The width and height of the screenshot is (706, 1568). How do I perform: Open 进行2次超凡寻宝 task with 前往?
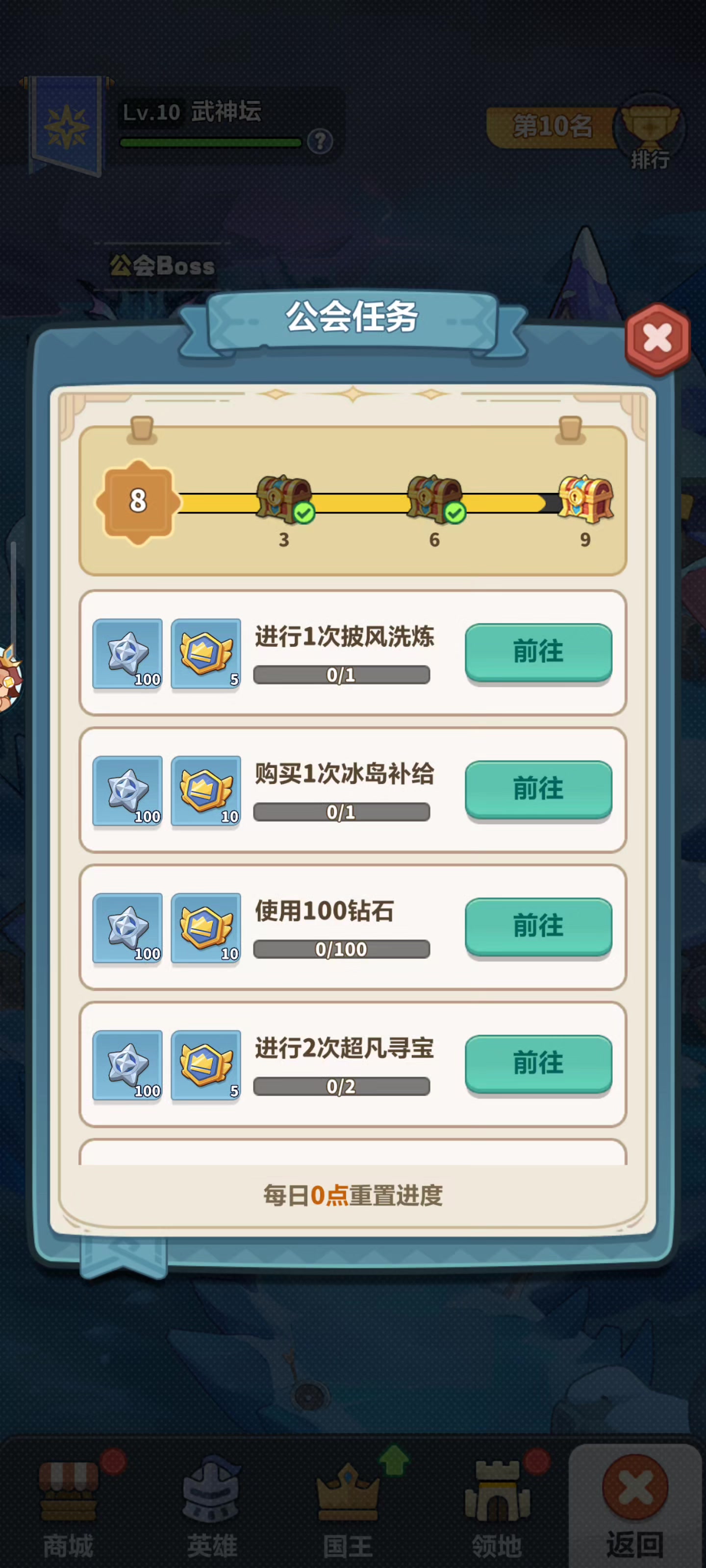click(x=538, y=1064)
